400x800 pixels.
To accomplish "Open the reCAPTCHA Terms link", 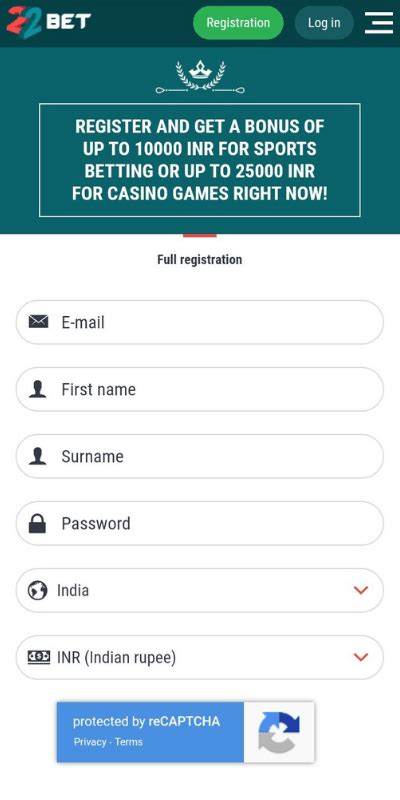I will [129, 742].
